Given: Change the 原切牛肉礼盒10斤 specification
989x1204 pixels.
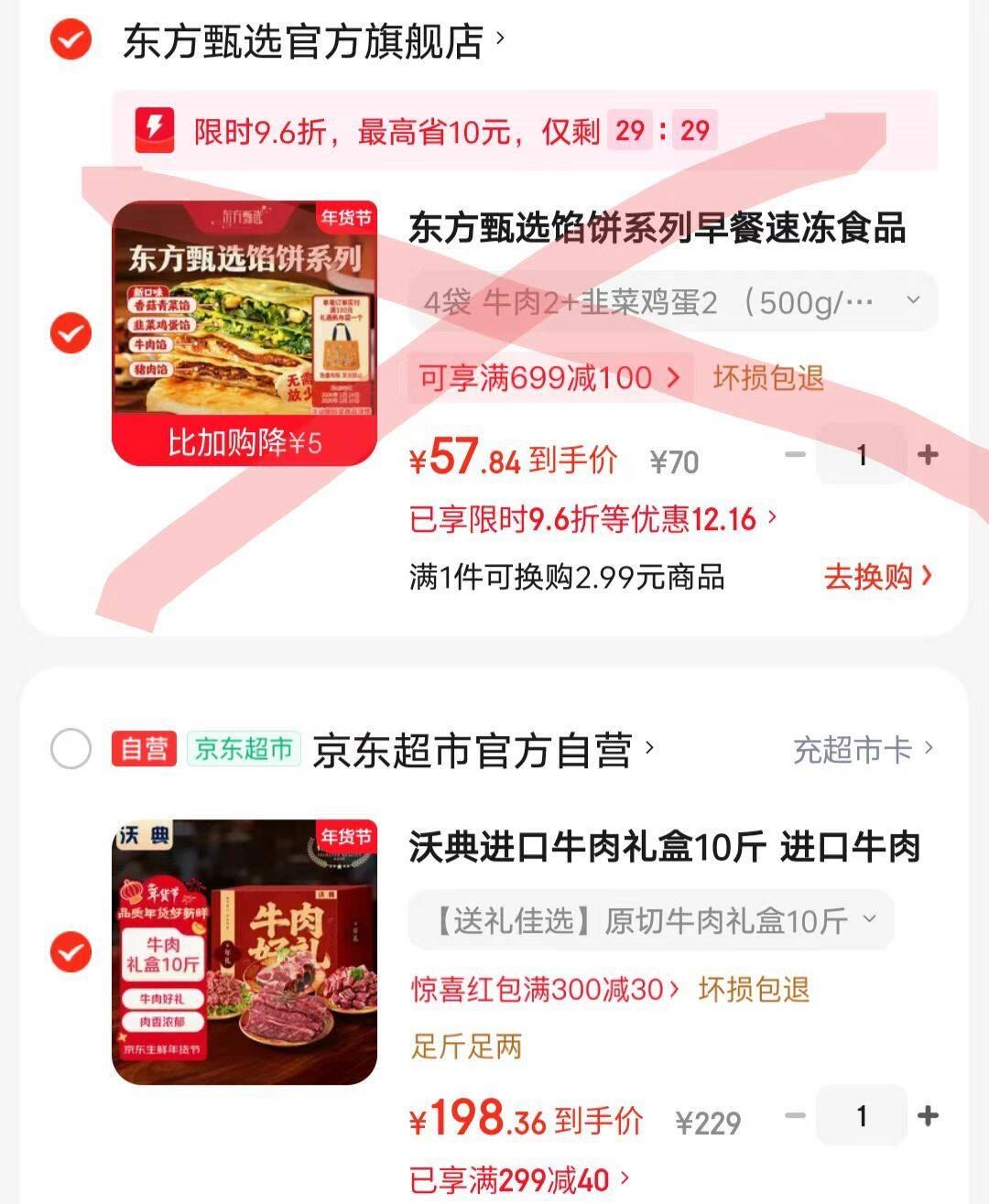Looking at the screenshot, I should coord(650,920).
